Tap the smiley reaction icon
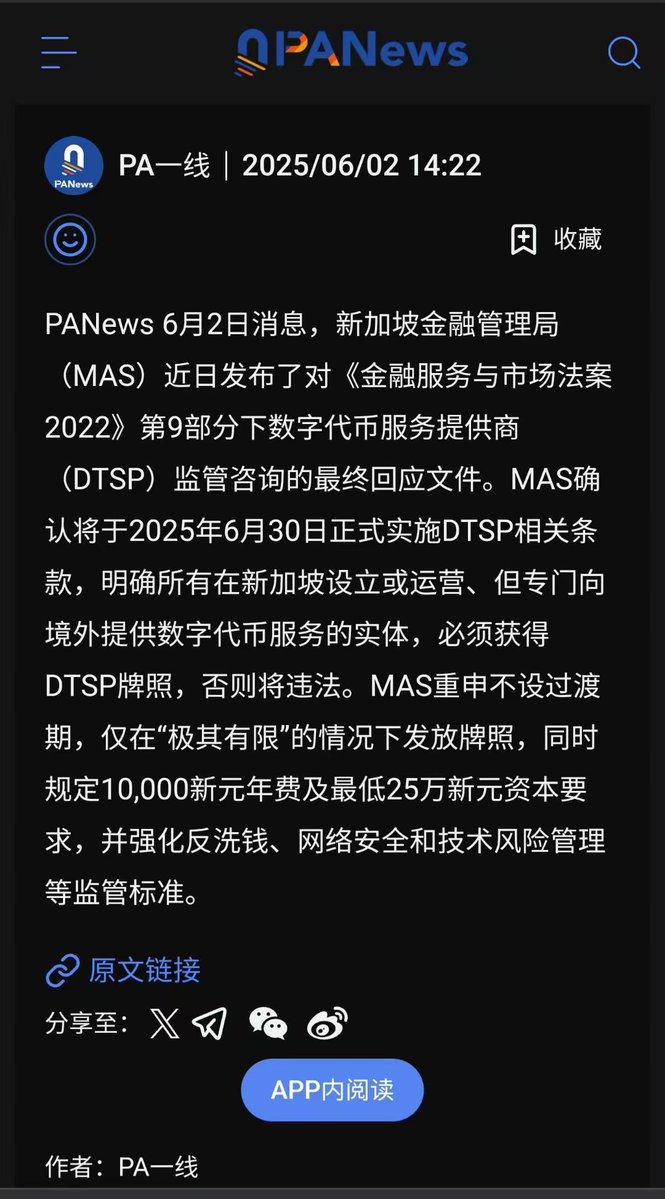This screenshot has width=665, height=1199. [x=70, y=239]
